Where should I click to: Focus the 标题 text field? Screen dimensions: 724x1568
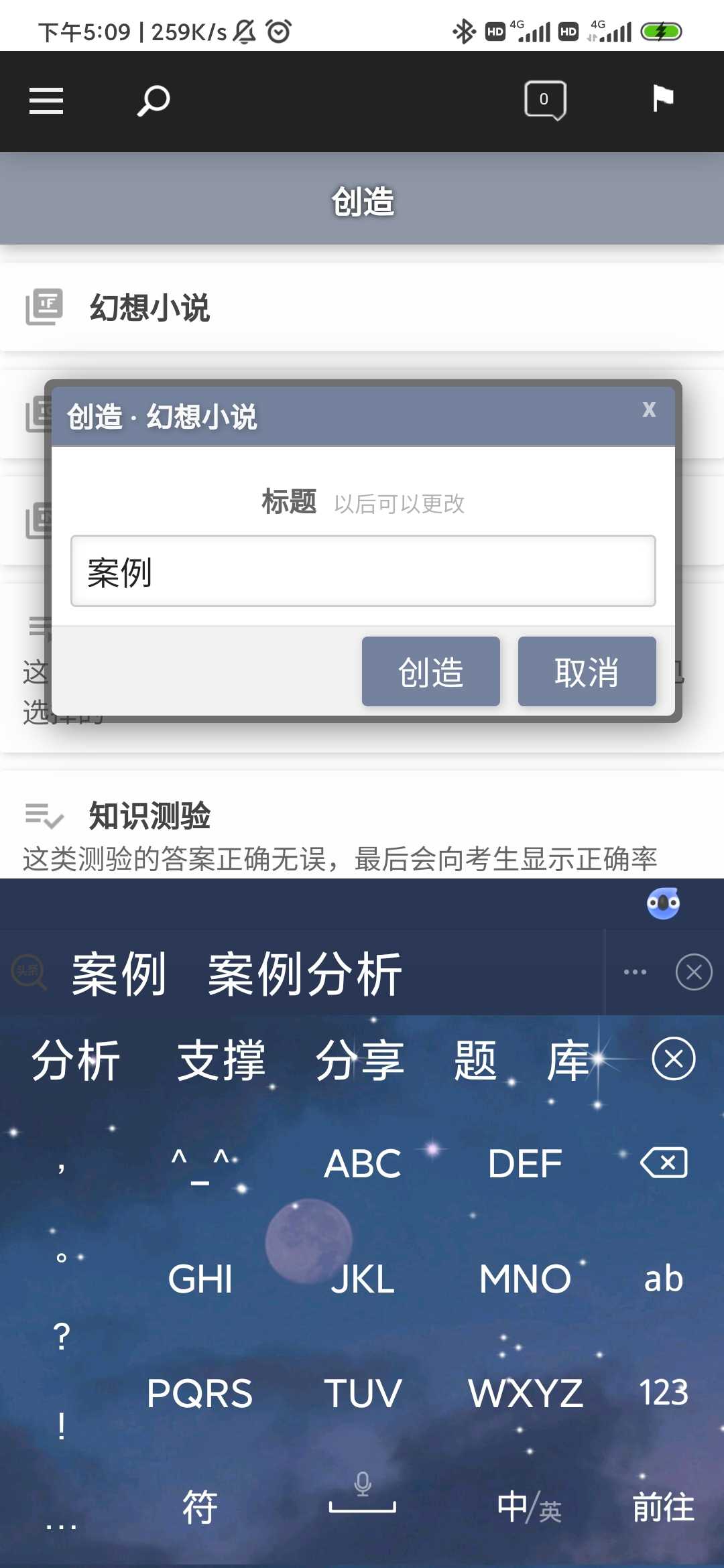coord(363,572)
